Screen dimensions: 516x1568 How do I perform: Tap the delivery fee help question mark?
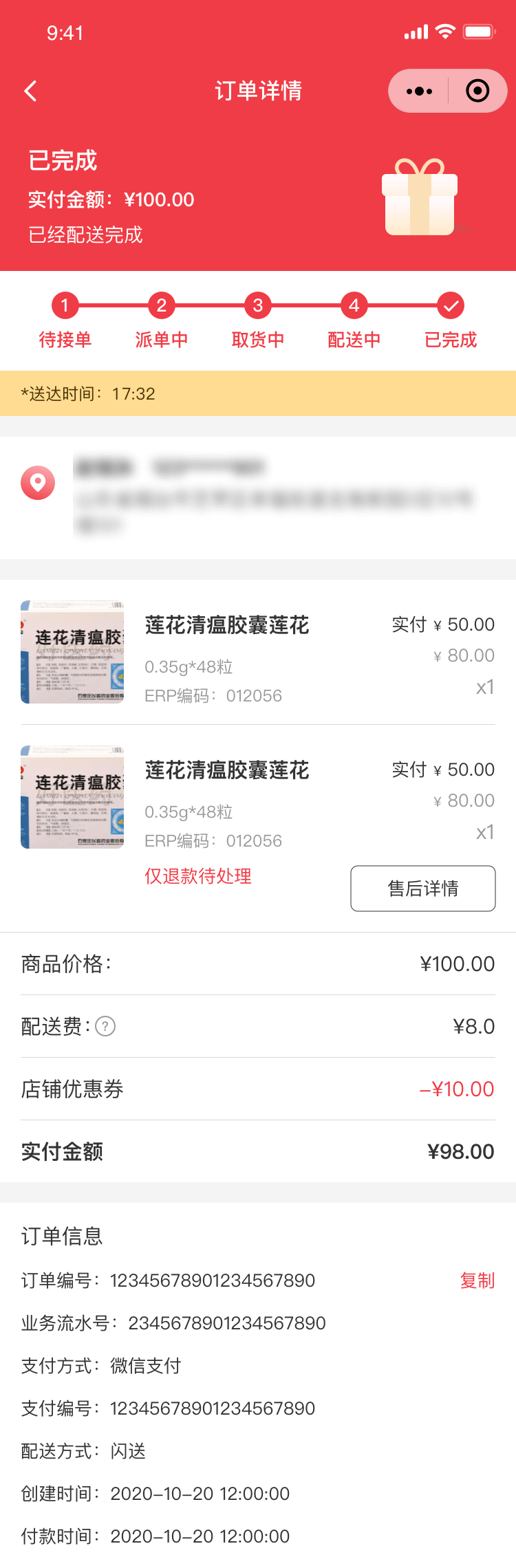pyautogui.click(x=105, y=1026)
